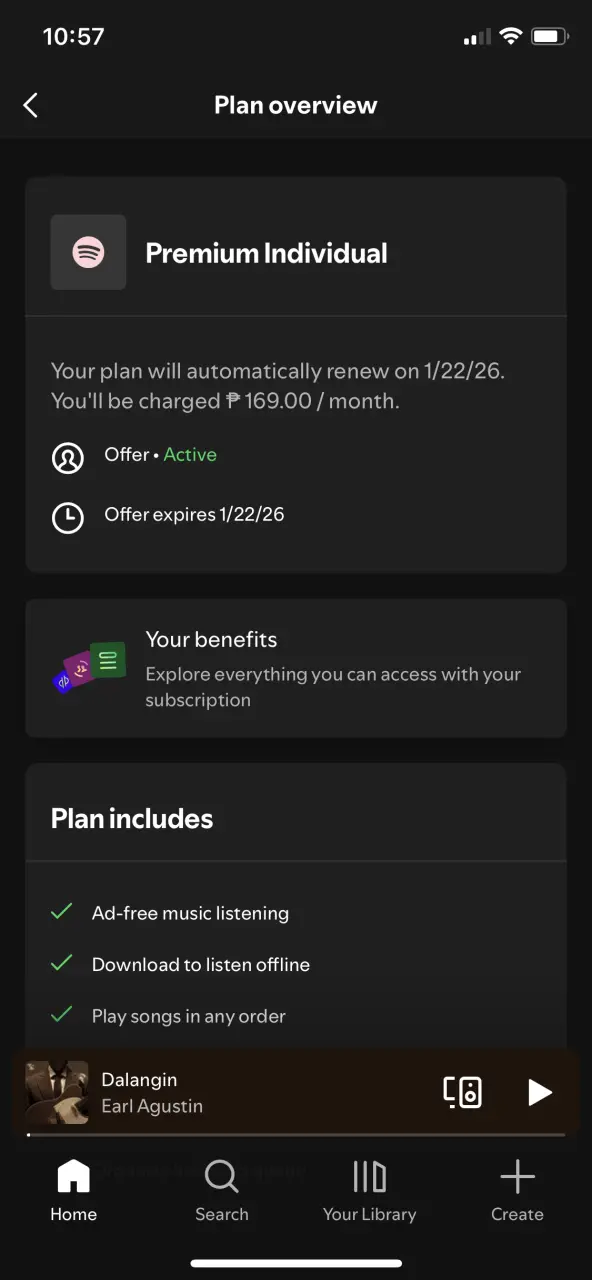Play the song Dalangin

click(x=540, y=1092)
